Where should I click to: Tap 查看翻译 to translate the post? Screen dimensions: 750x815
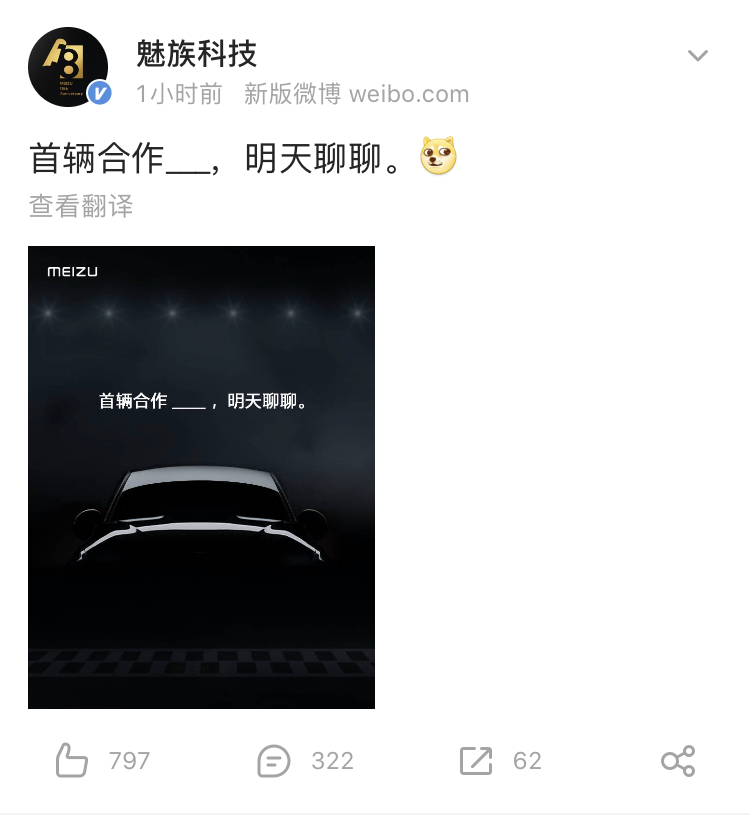[x=81, y=206]
